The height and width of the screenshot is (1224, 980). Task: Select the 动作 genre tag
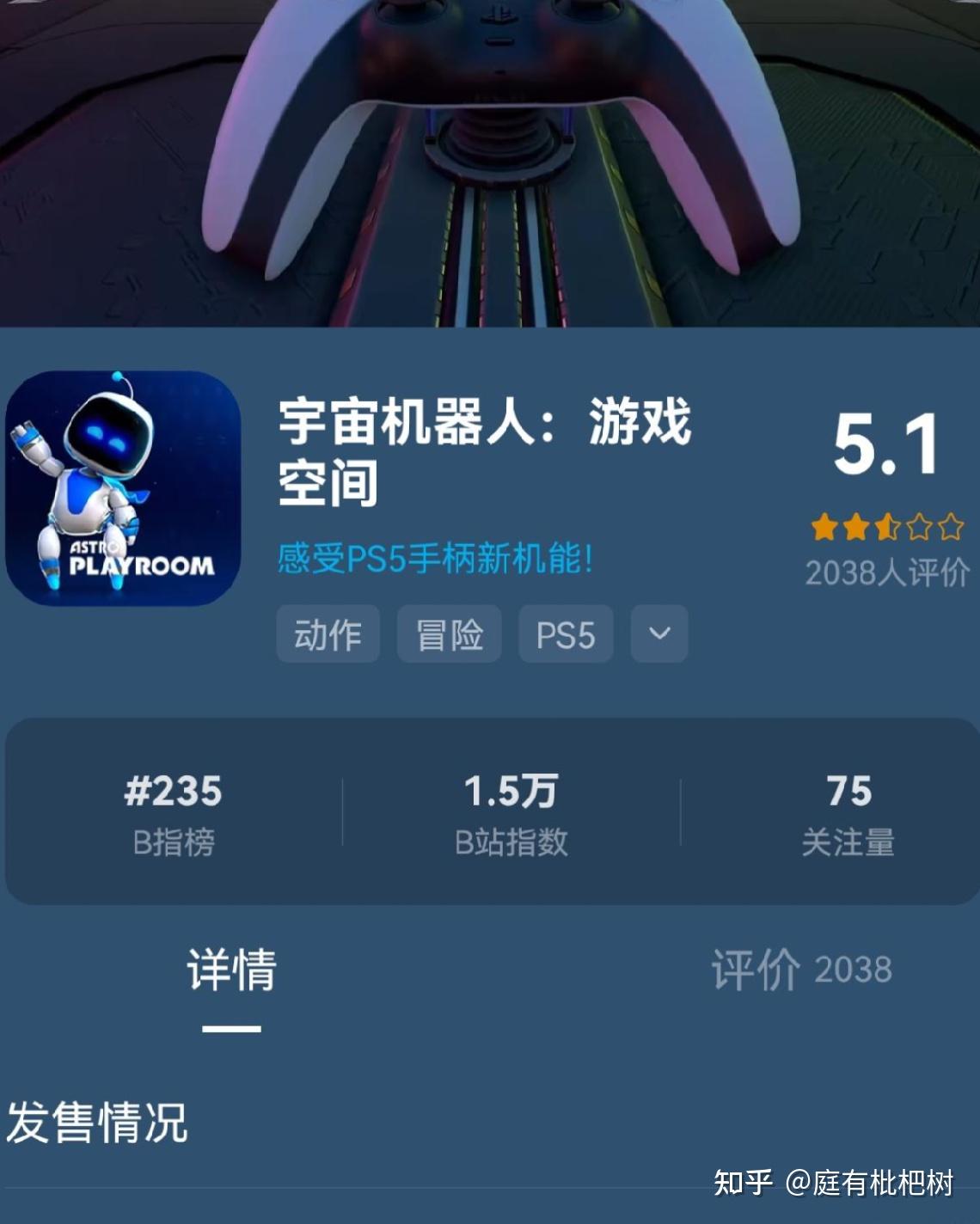(x=328, y=634)
